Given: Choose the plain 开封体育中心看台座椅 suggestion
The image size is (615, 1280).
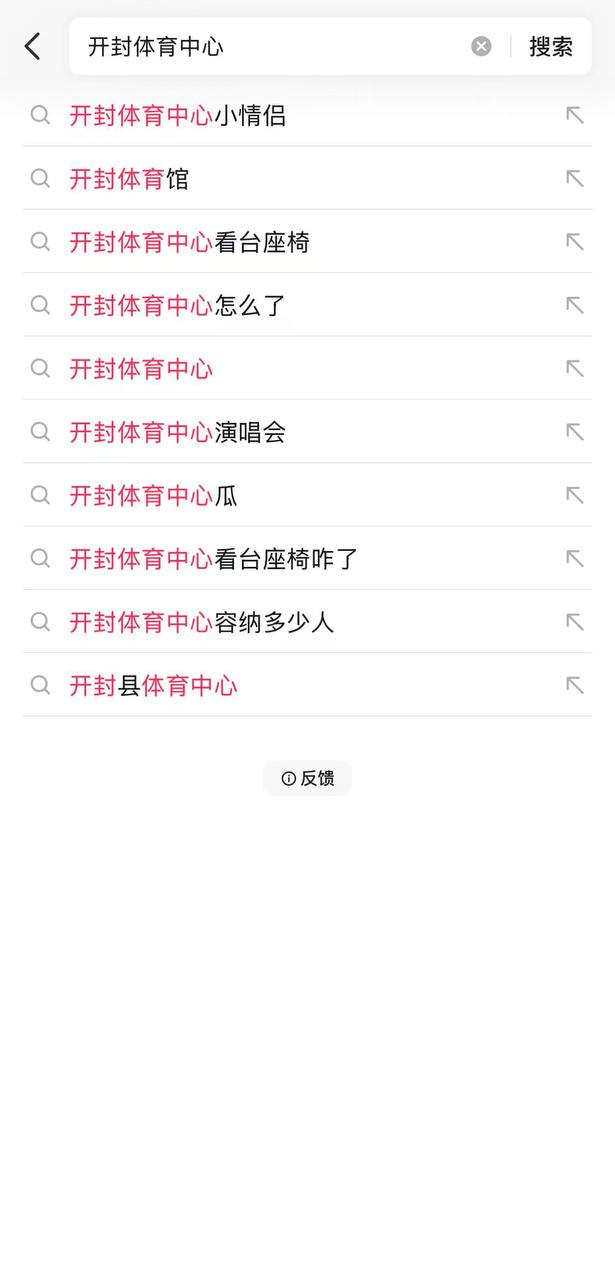Looking at the screenshot, I should [x=307, y=242].
